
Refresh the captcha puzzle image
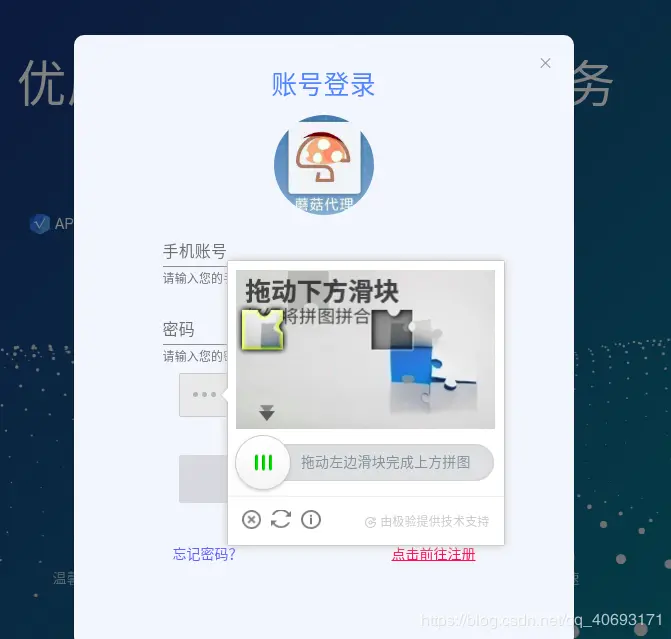(281, 519)
